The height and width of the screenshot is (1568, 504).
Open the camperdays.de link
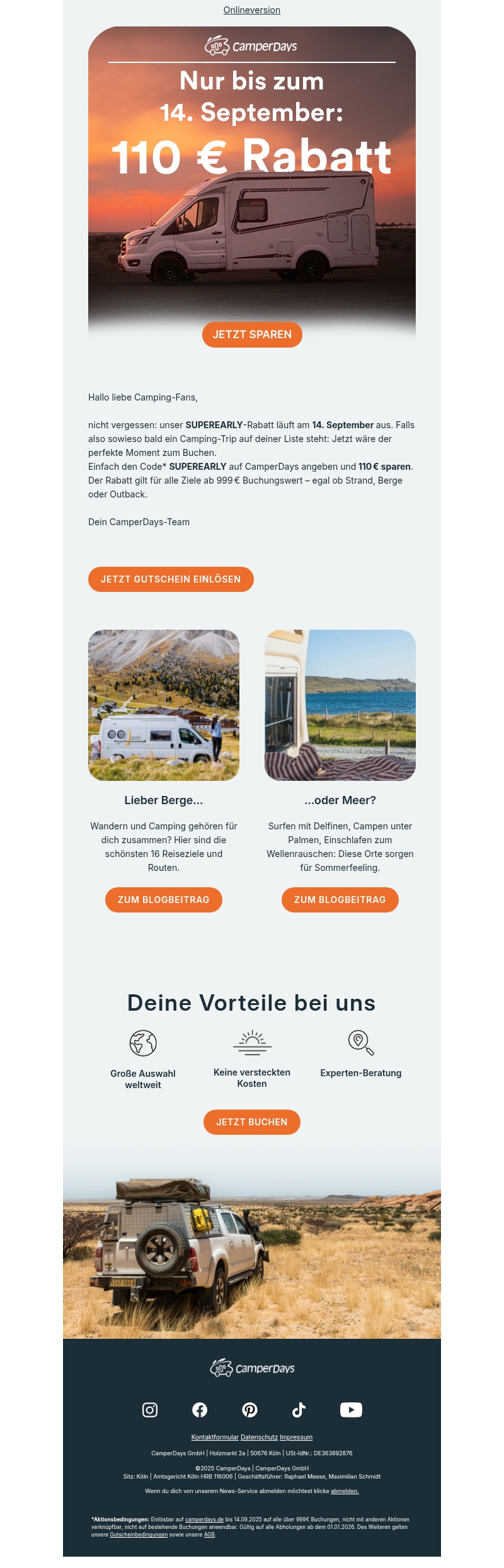tap(204, 1520)
